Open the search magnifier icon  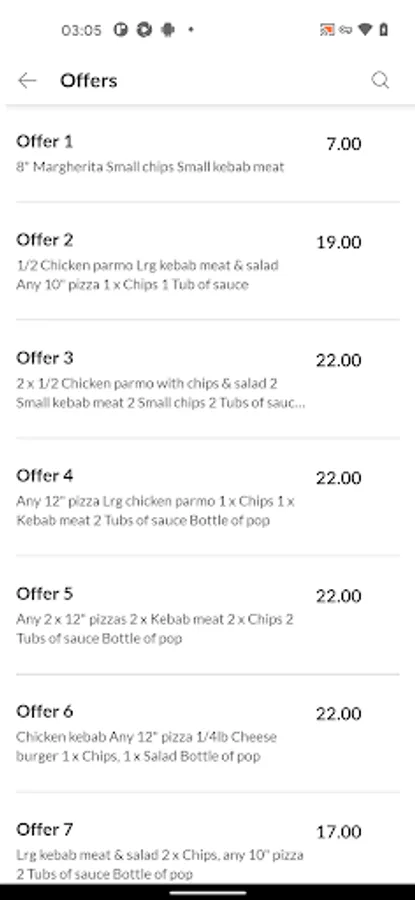click(x=380, y=81)
